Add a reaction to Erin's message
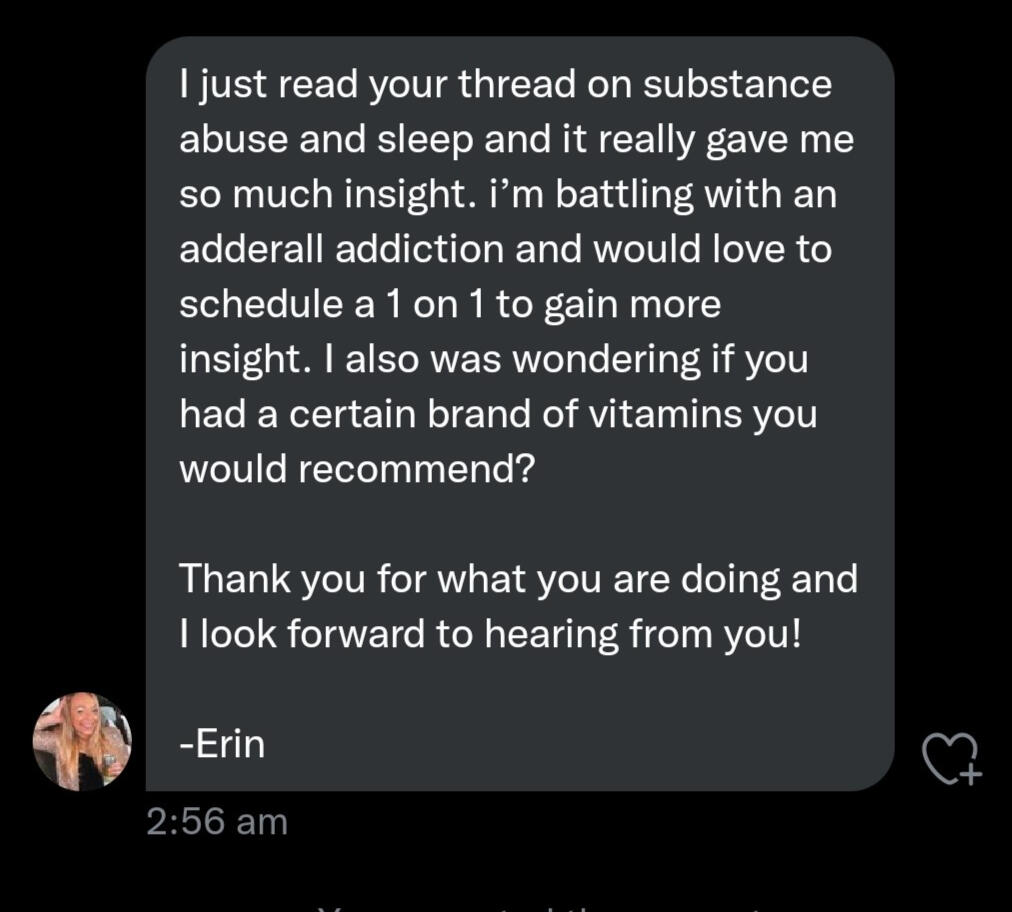 [950, 757]
